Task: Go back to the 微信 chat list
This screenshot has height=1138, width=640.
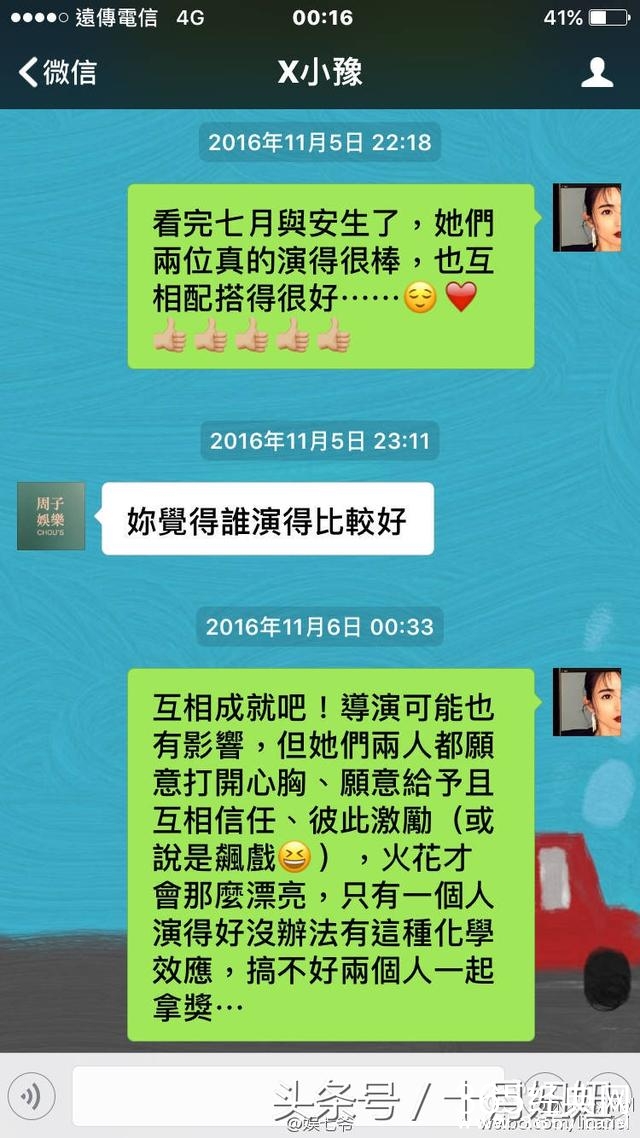Action: pos(57,73)
